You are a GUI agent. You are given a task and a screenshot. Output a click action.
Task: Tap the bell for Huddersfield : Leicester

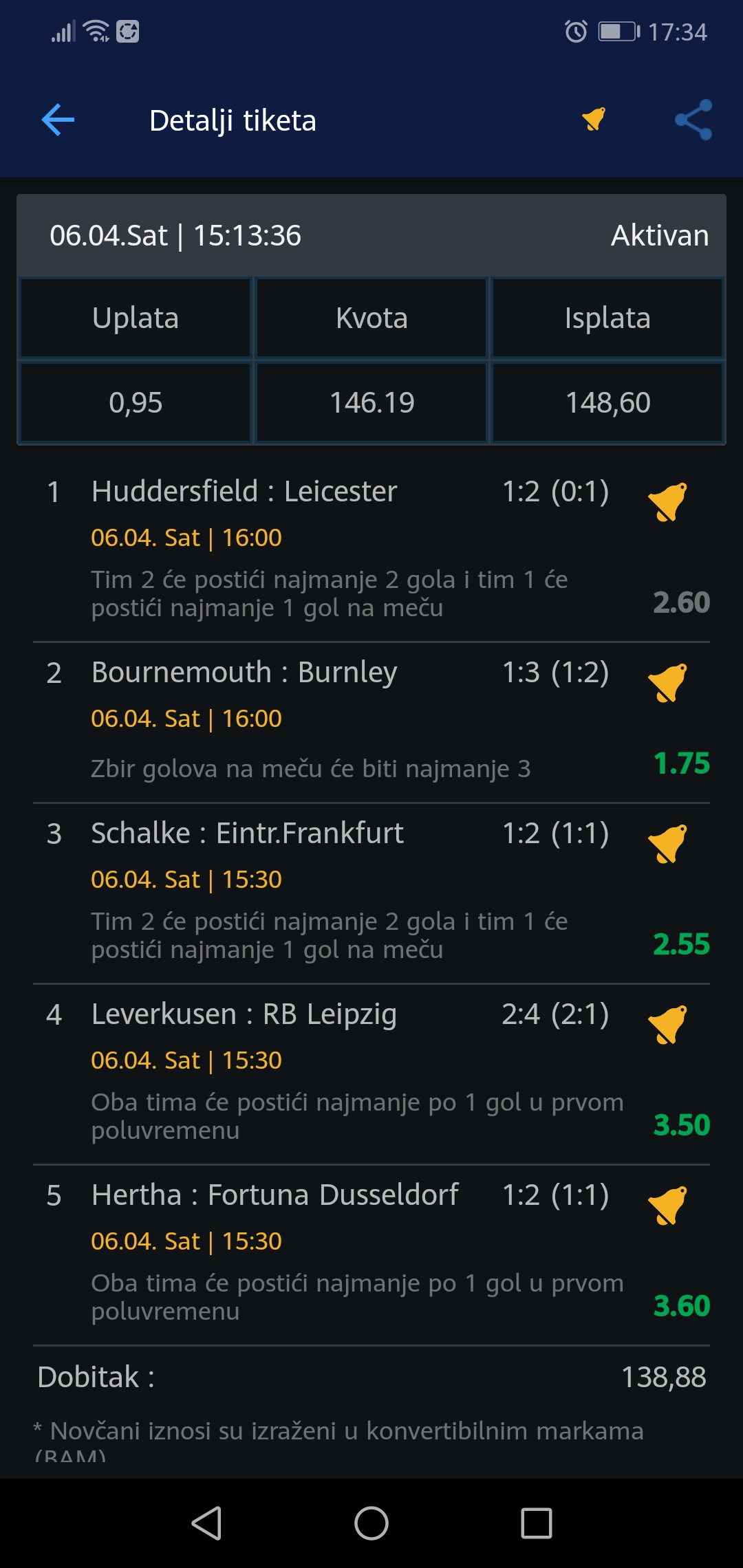point(667,501)
